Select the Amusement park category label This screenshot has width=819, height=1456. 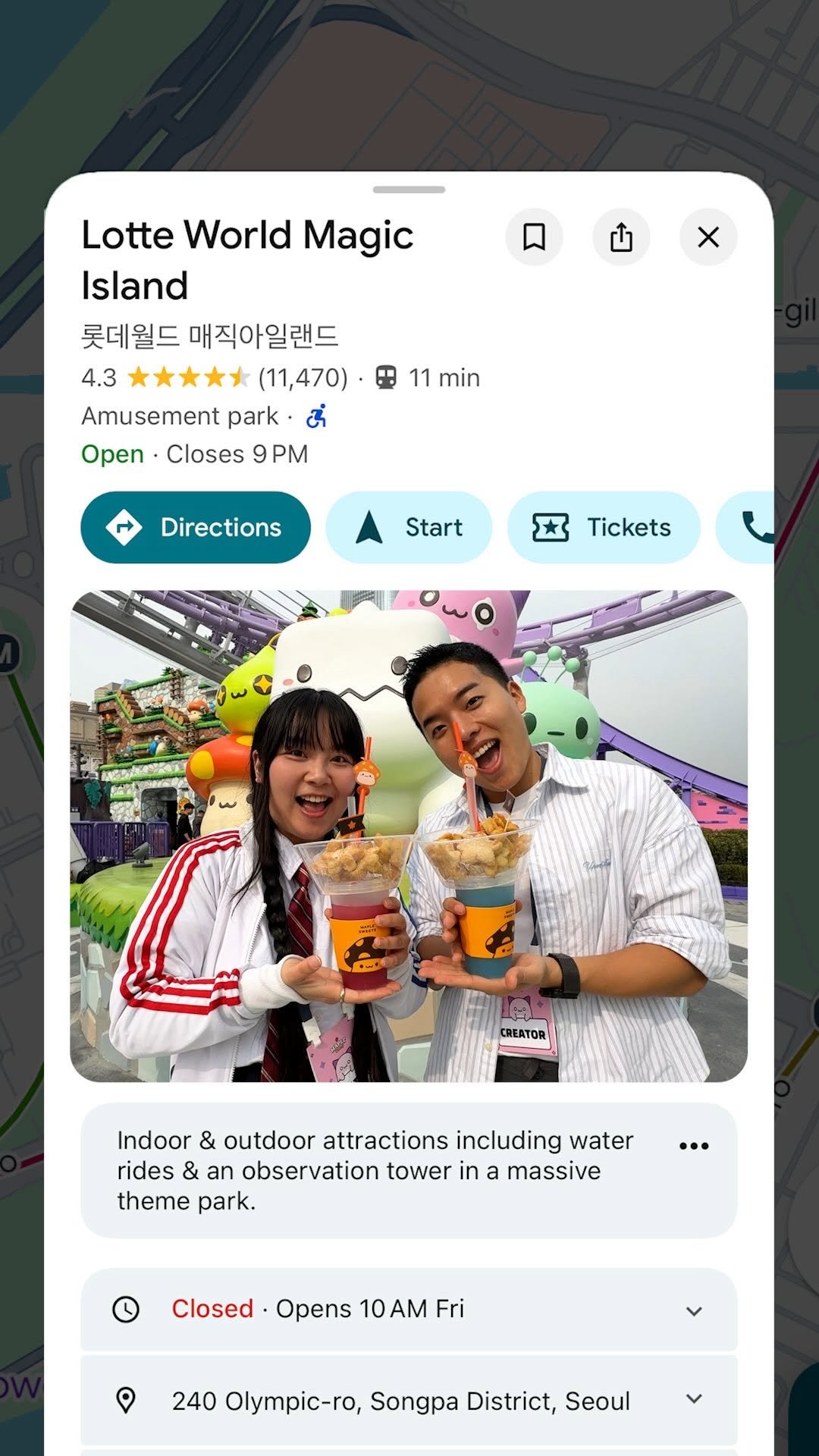179,416
